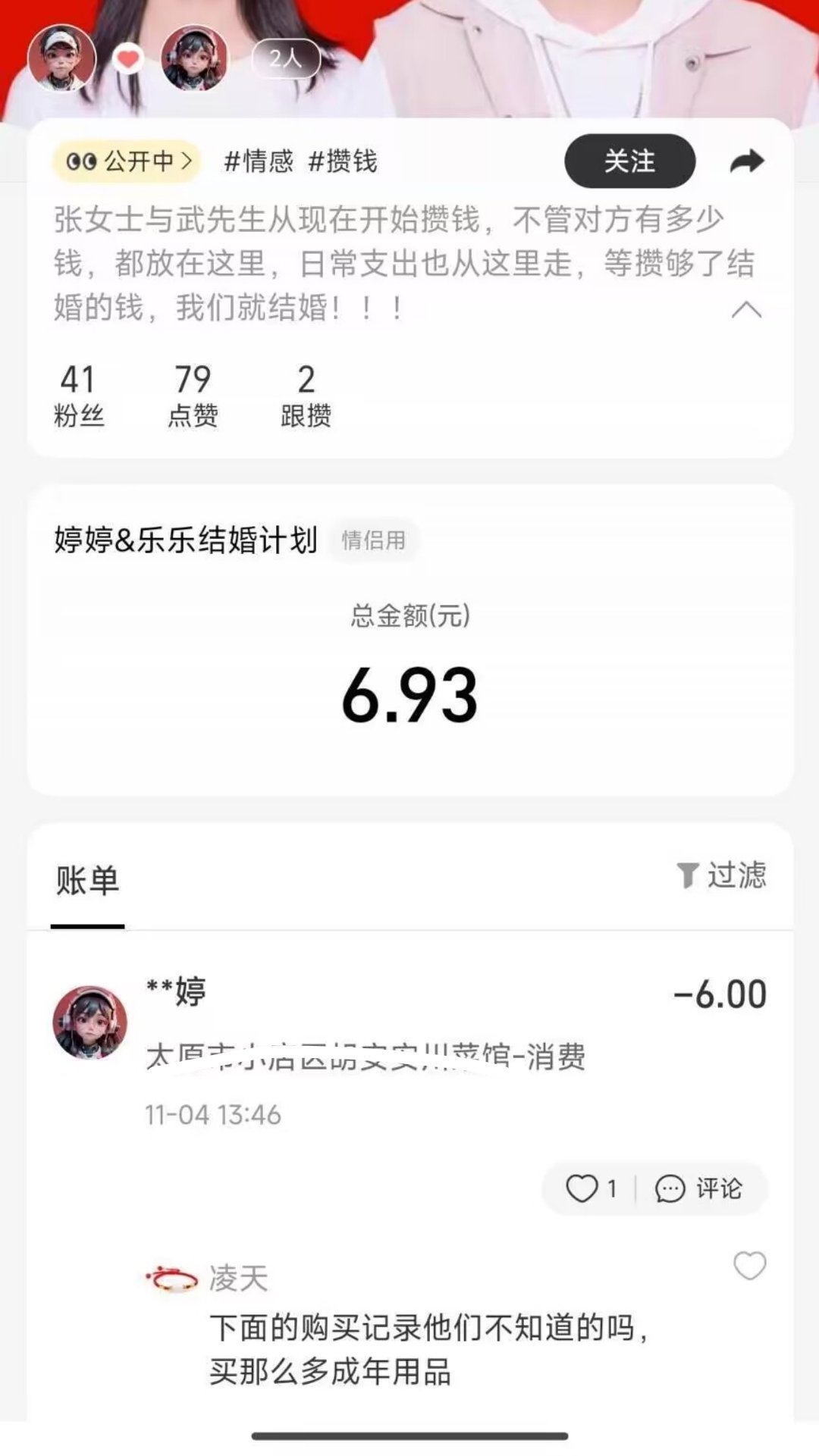The width and height of the screenshot is (819, 1456).
Task: Open the 公开中 visibility chip
Action: click(127, 161)
